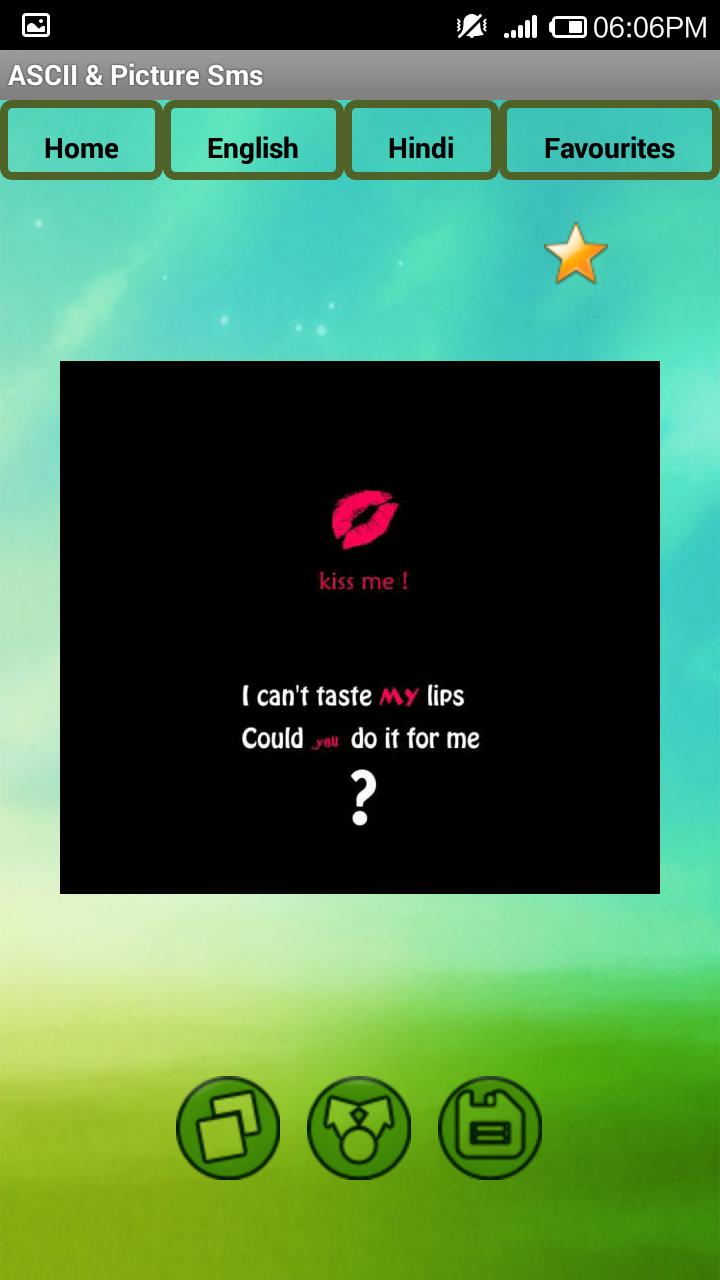This screenshot has width=720, height=1280.
Task: Open the Favourites tab
Action: pos(609,141)
